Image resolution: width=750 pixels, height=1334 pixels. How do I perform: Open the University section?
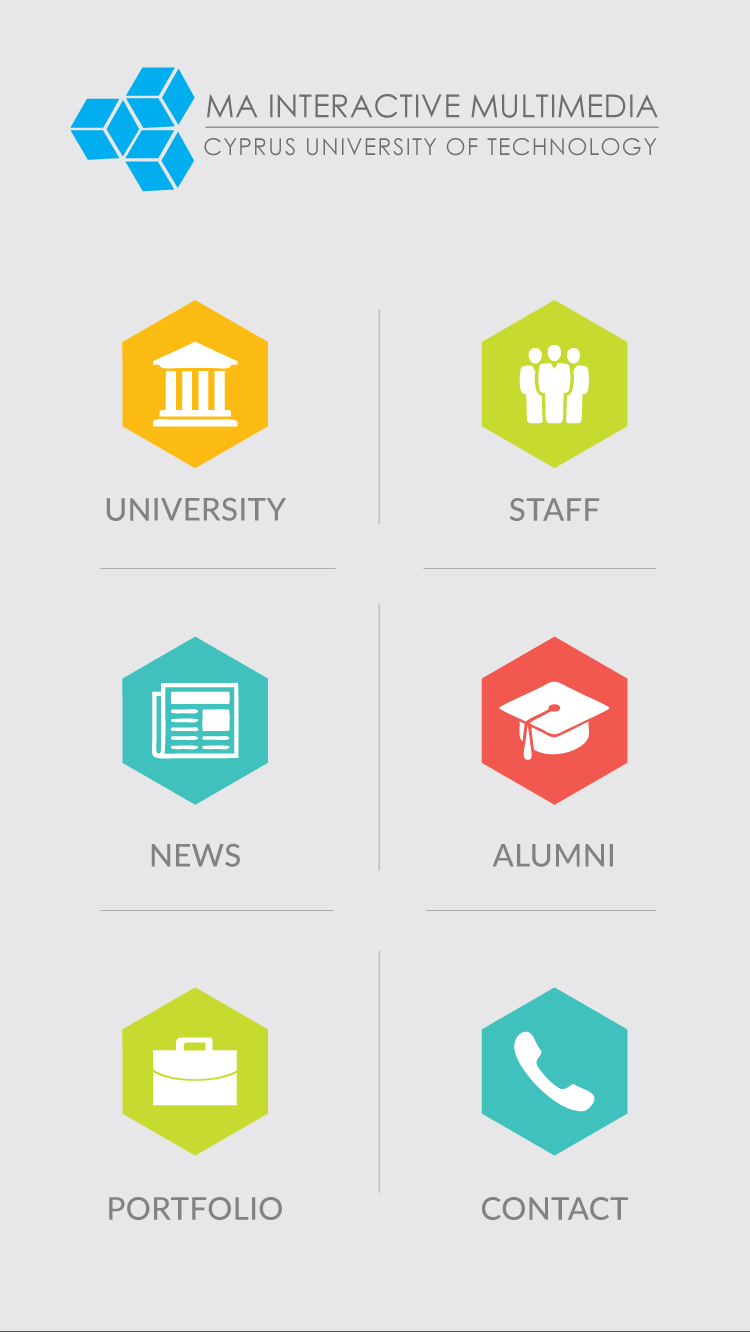[x=195, y=384]
